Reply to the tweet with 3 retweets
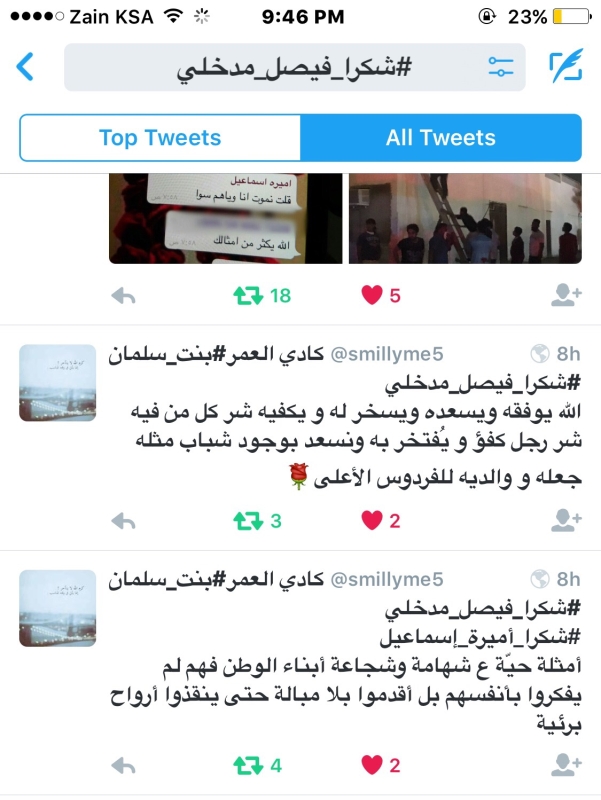This screenshot has height=800, width=601. [122, 520]
